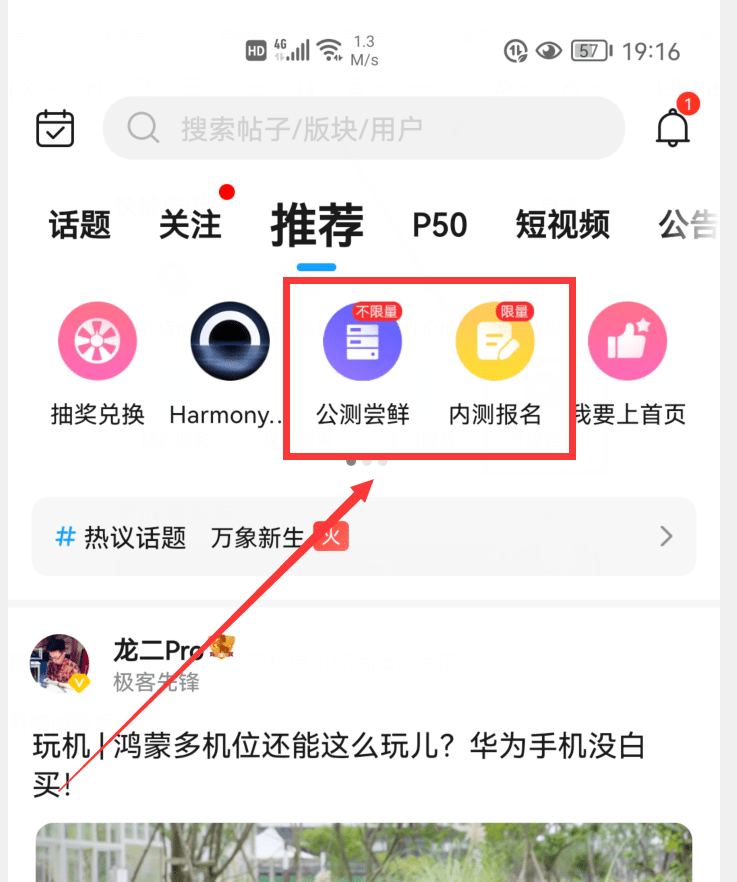Viewport: 737px width, 882px height.
Task: Switch to the 关注 tab
Action: point(190,225)
